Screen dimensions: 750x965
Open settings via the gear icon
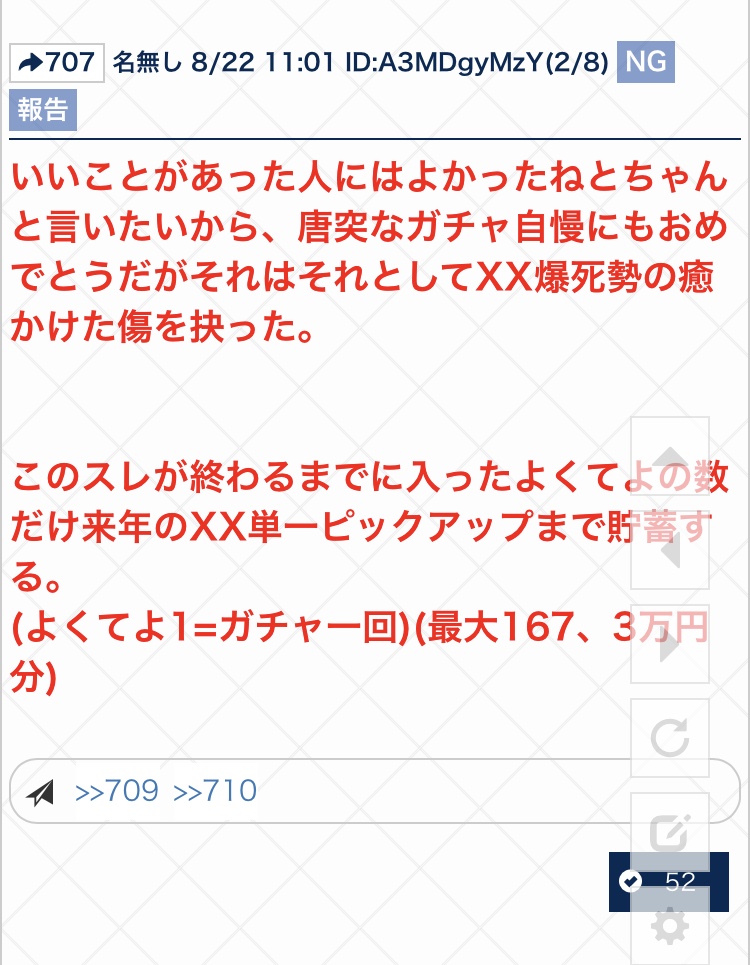(670, 926)
